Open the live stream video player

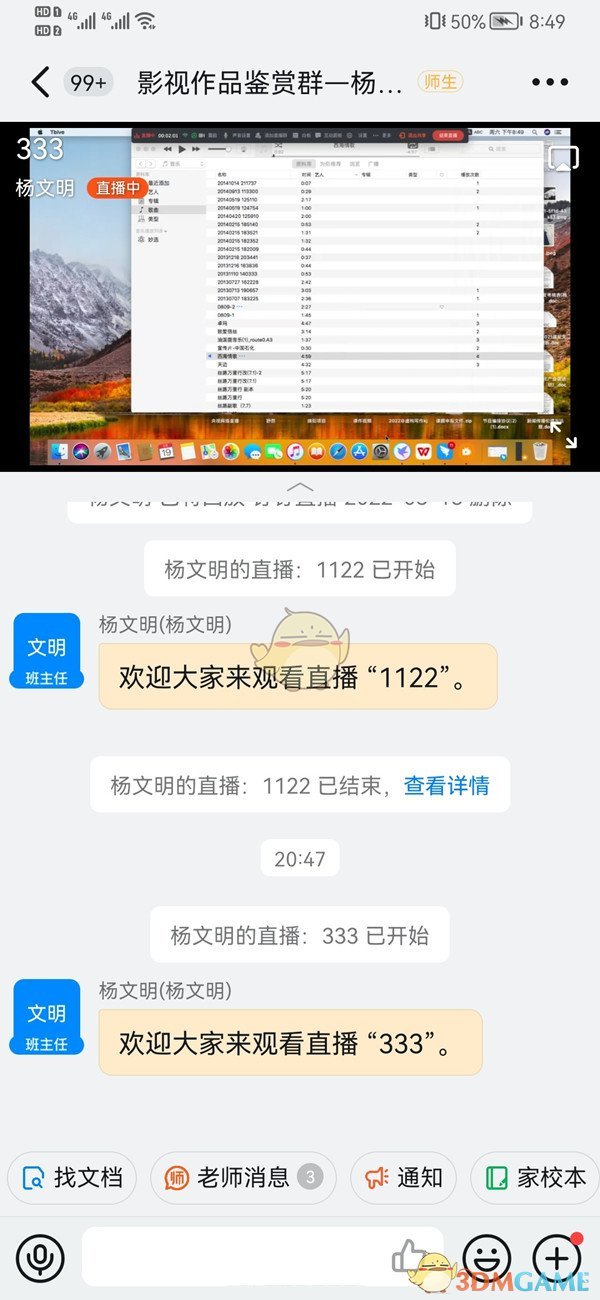tap(300, 295)
